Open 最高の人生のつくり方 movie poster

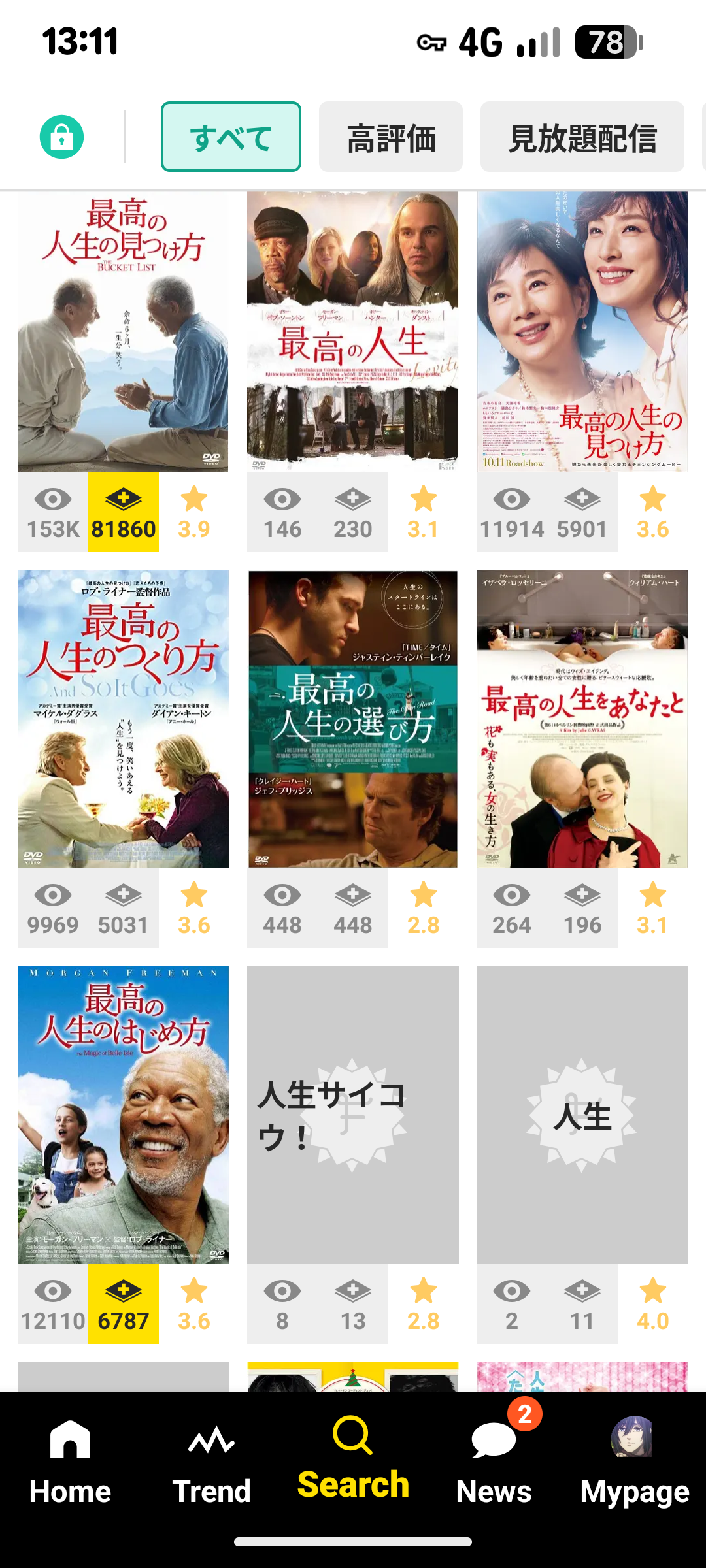click(x=123, y=719)
